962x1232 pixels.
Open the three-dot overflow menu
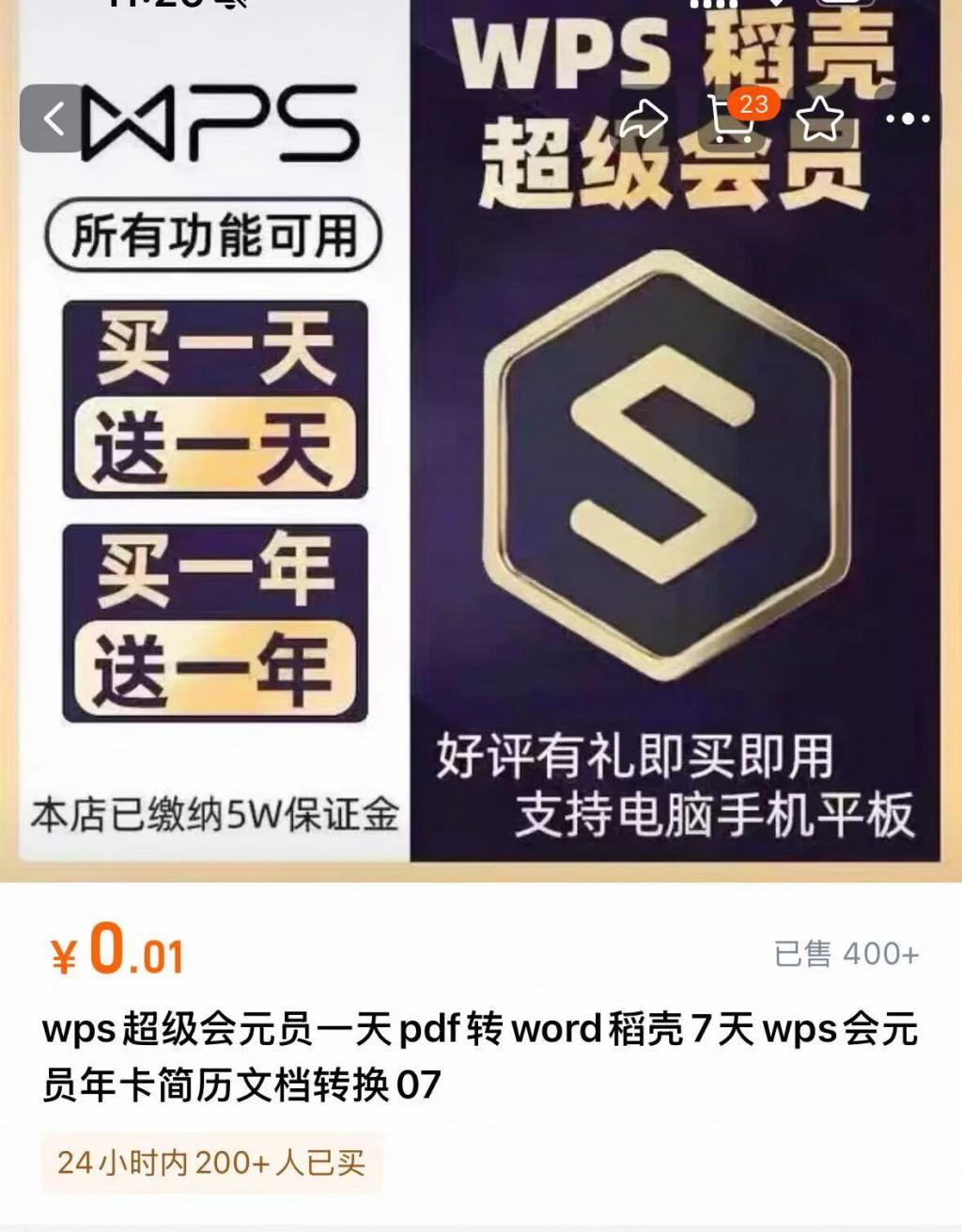click(908, 119)
